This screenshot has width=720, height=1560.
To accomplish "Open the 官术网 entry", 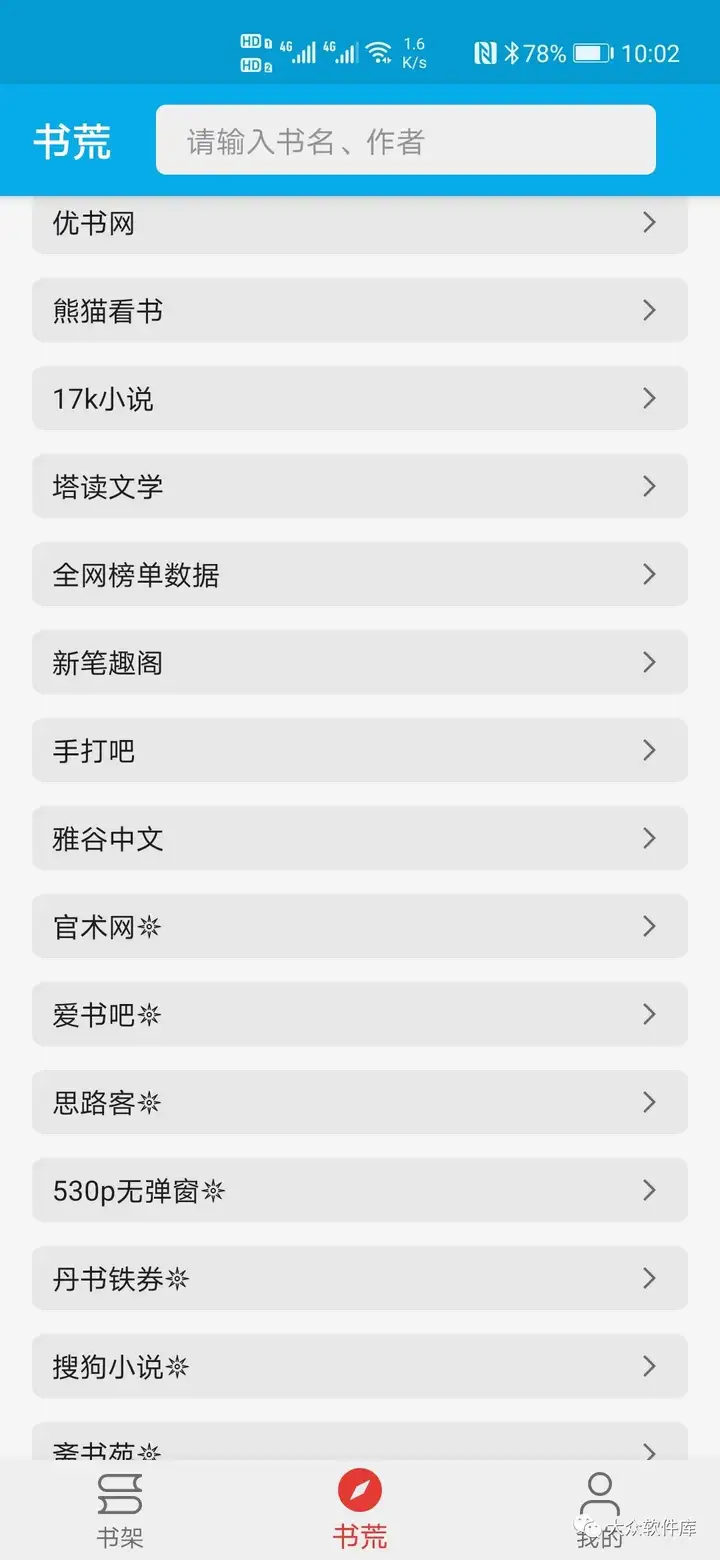I will [x=360, y=926].
